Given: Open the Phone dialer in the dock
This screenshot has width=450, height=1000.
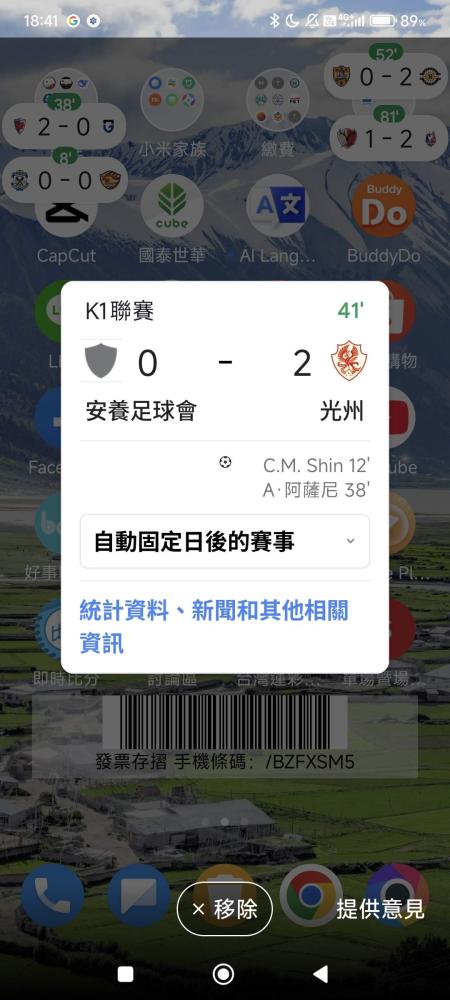Looking at the screenshot, I should pos(52,895).
